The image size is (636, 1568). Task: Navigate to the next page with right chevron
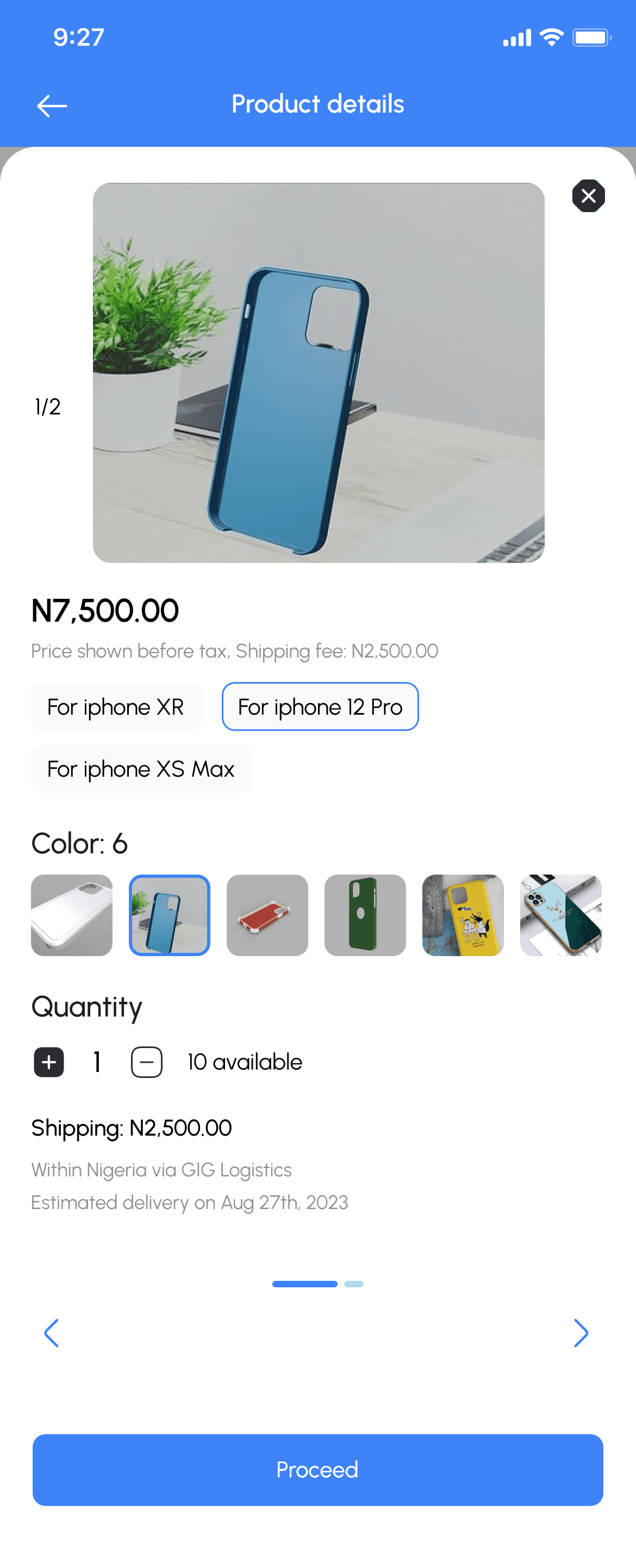582,1333
